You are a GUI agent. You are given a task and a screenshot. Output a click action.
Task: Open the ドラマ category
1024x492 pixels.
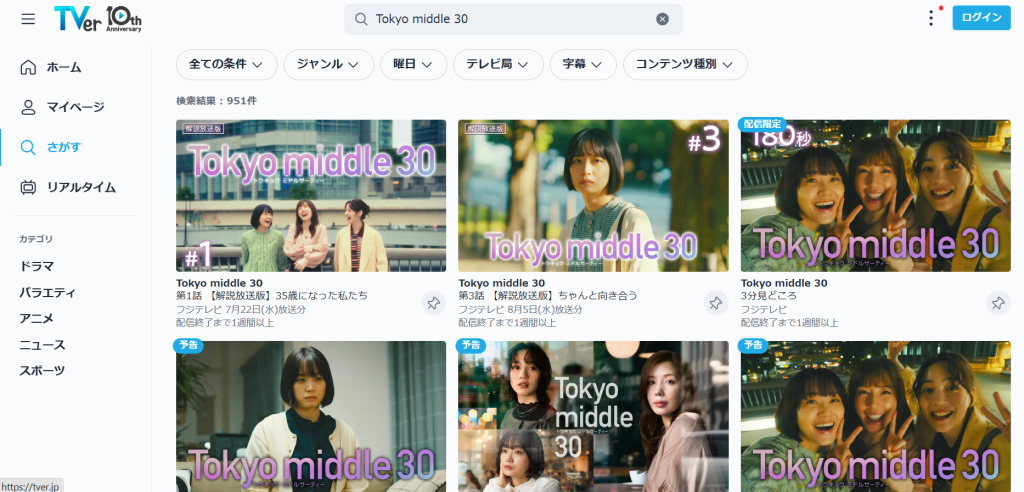pos(37,267)
